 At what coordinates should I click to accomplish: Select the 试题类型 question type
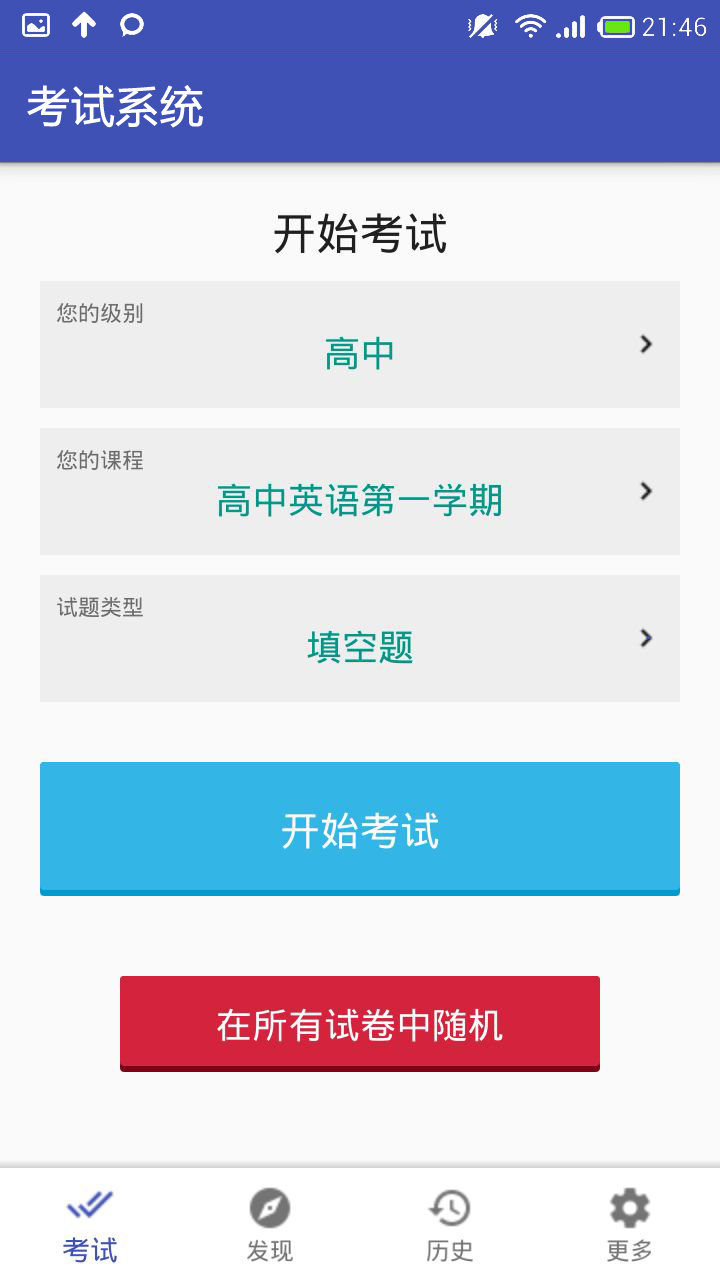tap(360, 638)
